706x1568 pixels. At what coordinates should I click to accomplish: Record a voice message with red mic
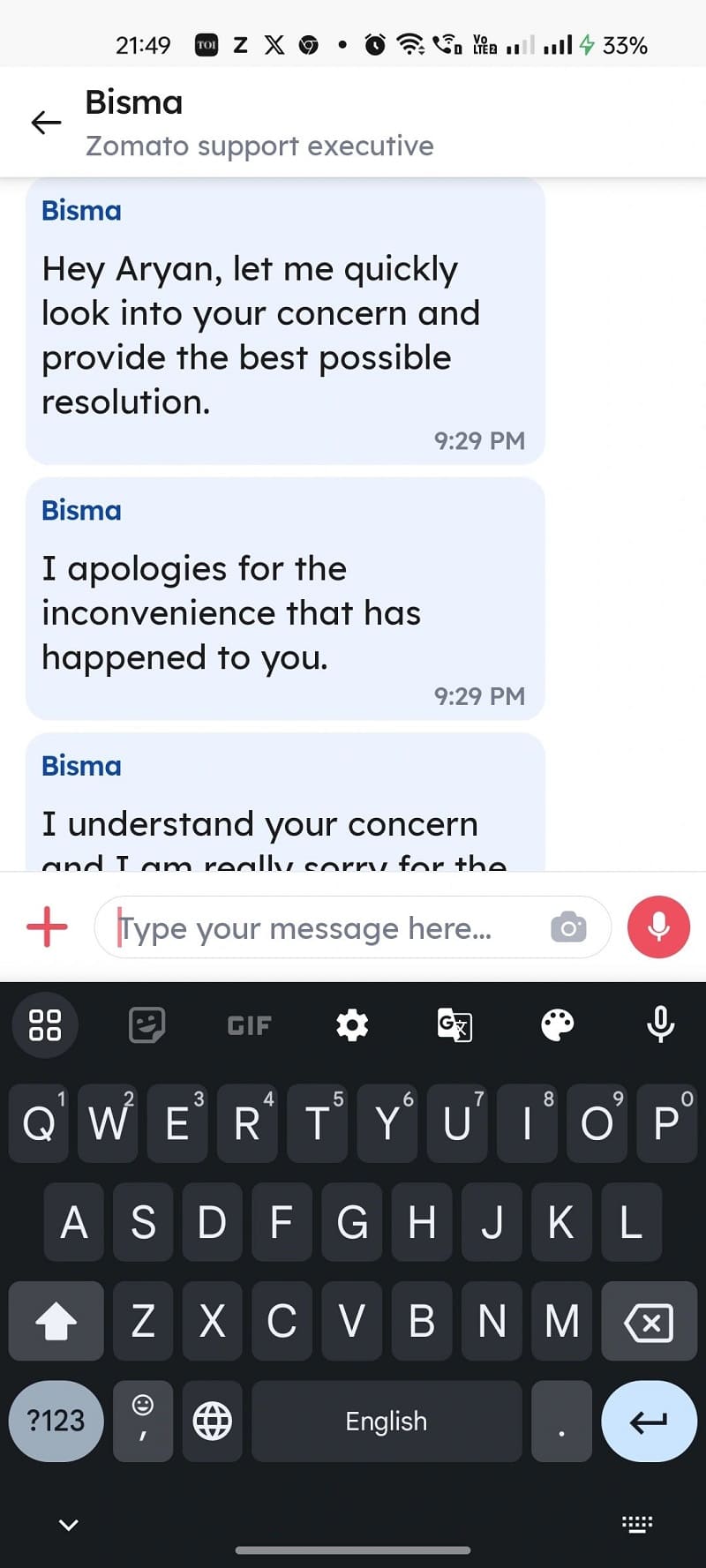click(x=658, y=927)
